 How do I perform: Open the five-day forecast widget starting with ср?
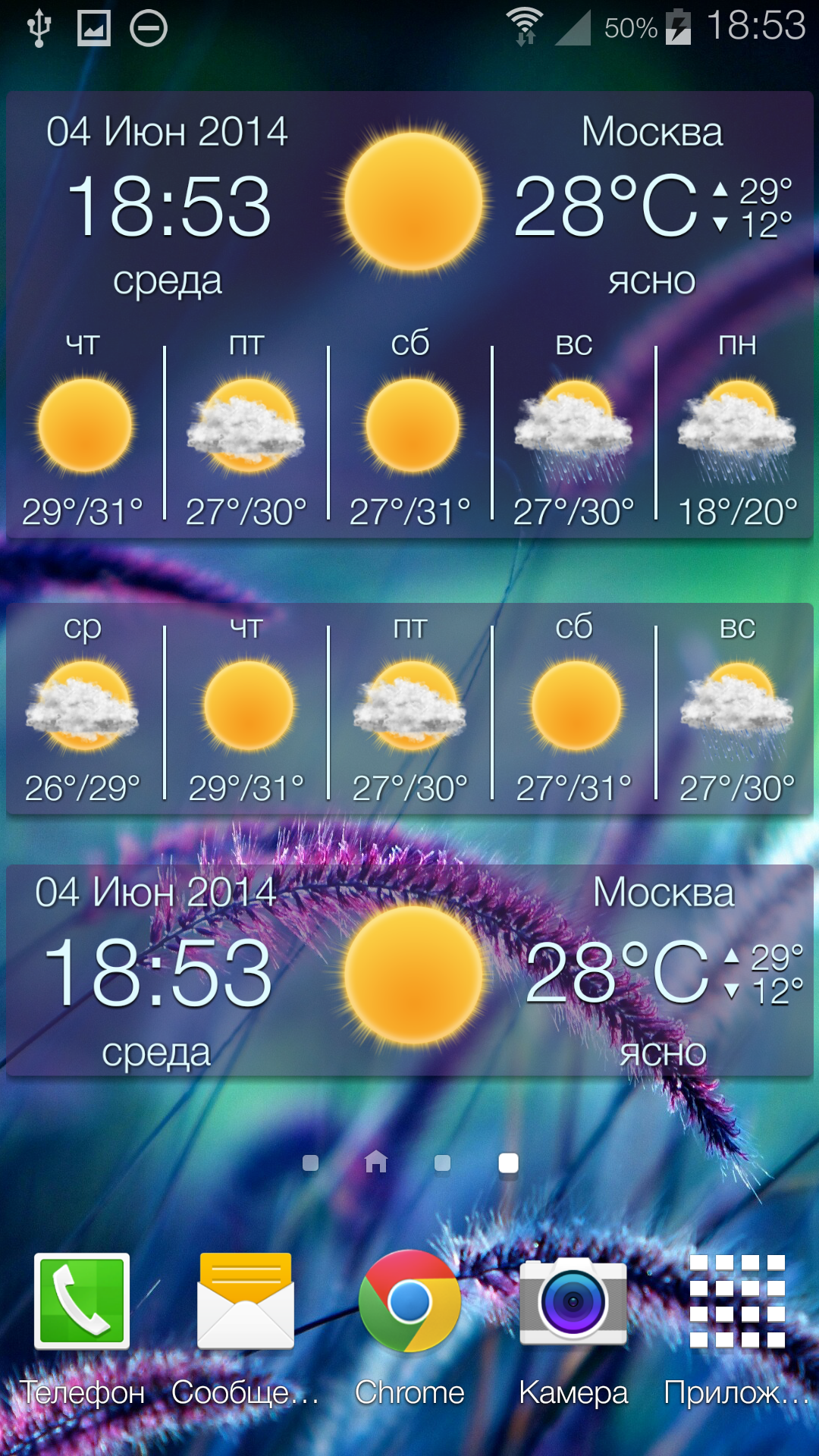click(x=409, y=709)
